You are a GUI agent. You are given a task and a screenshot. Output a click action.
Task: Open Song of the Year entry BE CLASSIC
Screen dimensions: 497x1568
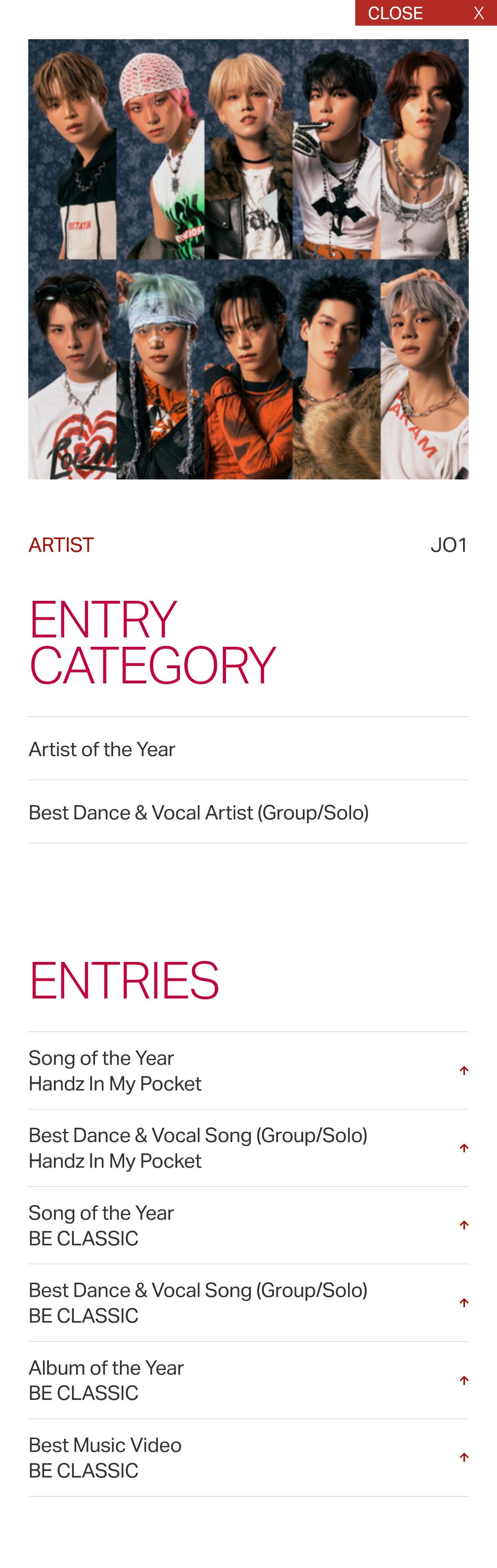tap(248, 1225)
